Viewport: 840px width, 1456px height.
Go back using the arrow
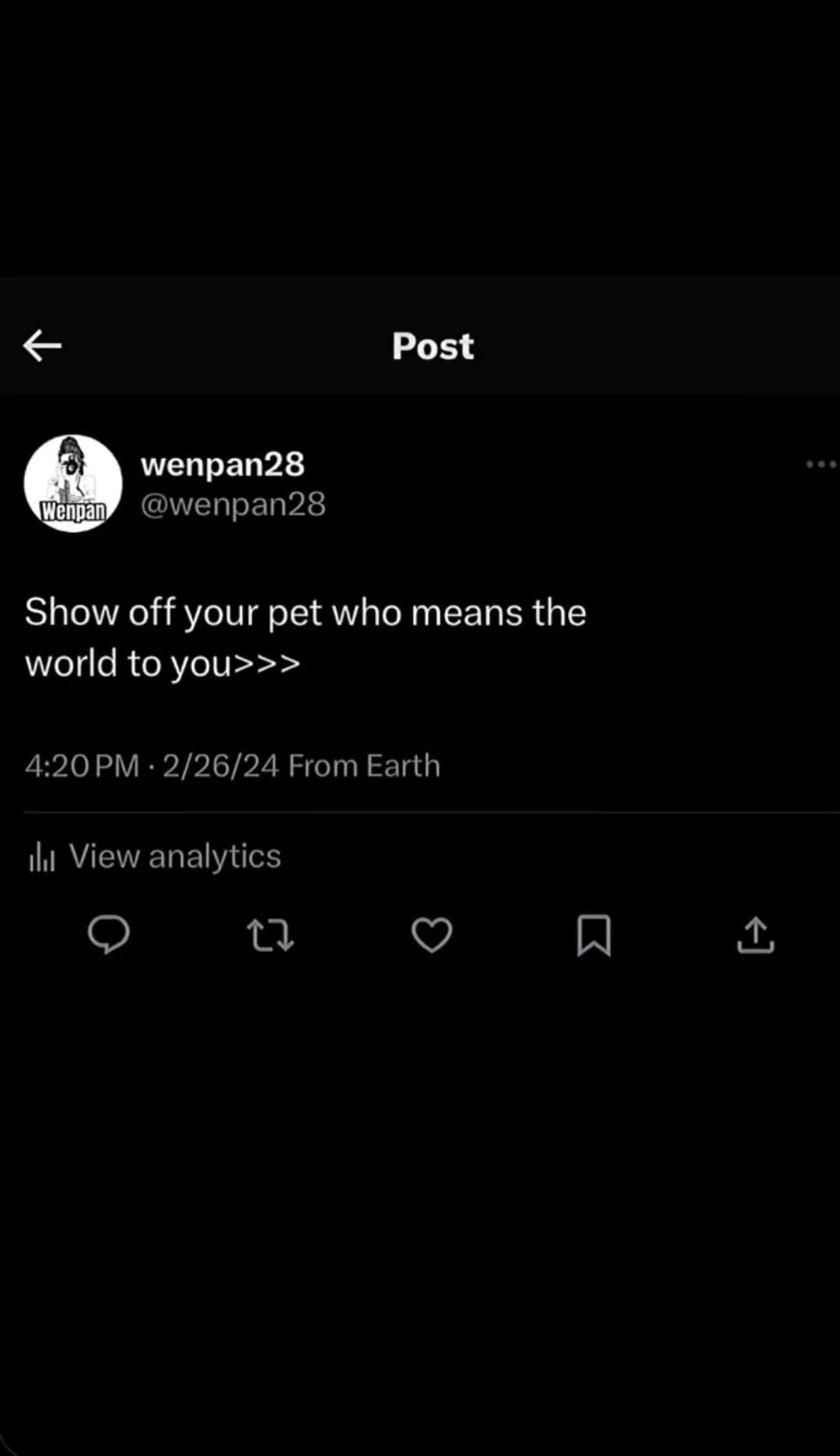pos(42,346)
